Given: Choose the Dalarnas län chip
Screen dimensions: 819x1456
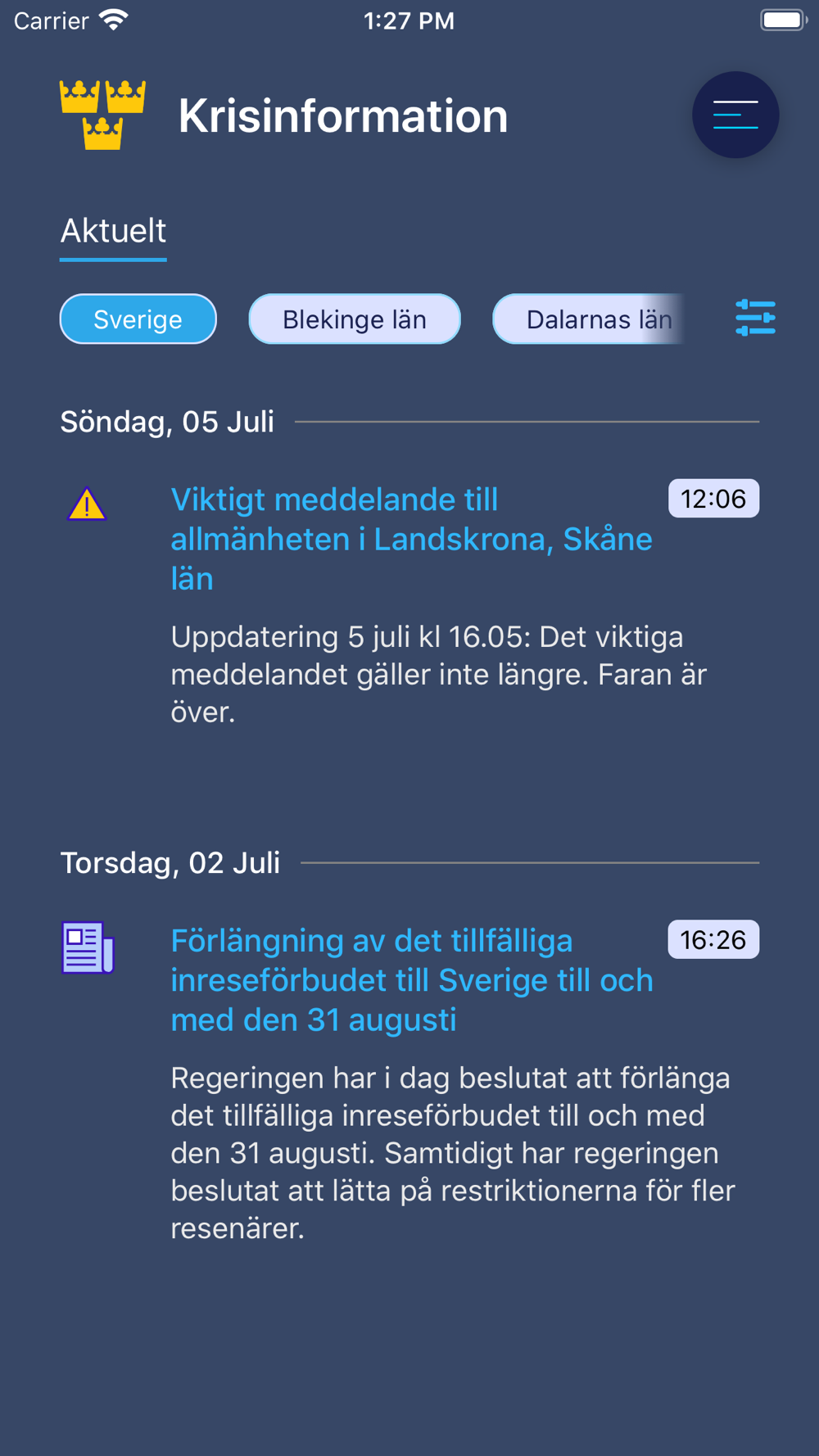Looking at the screenshot, I should point(589,319).
